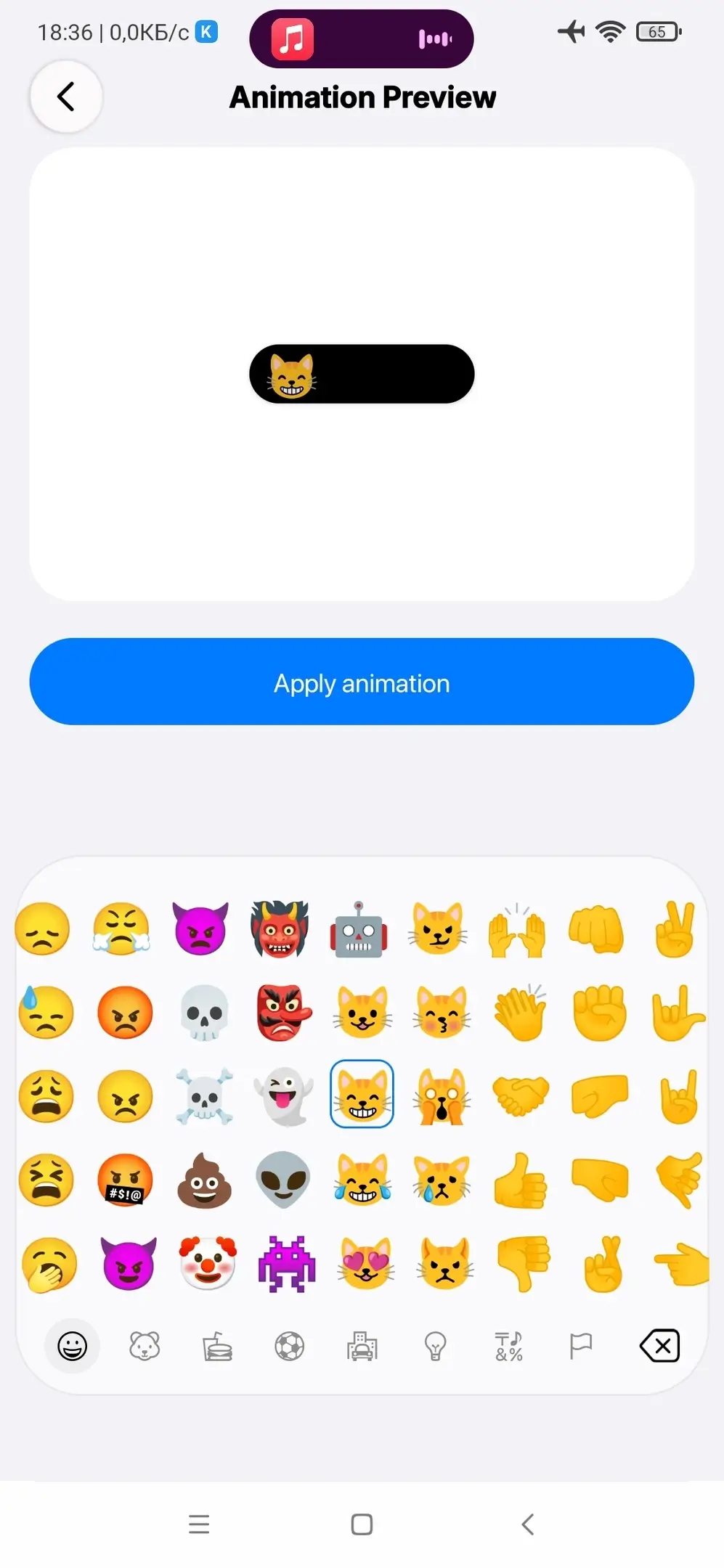The width and height of the screenshot is (724, 1568).
Task: Delete the emoji with backspace
Action: click(659, 1347)
